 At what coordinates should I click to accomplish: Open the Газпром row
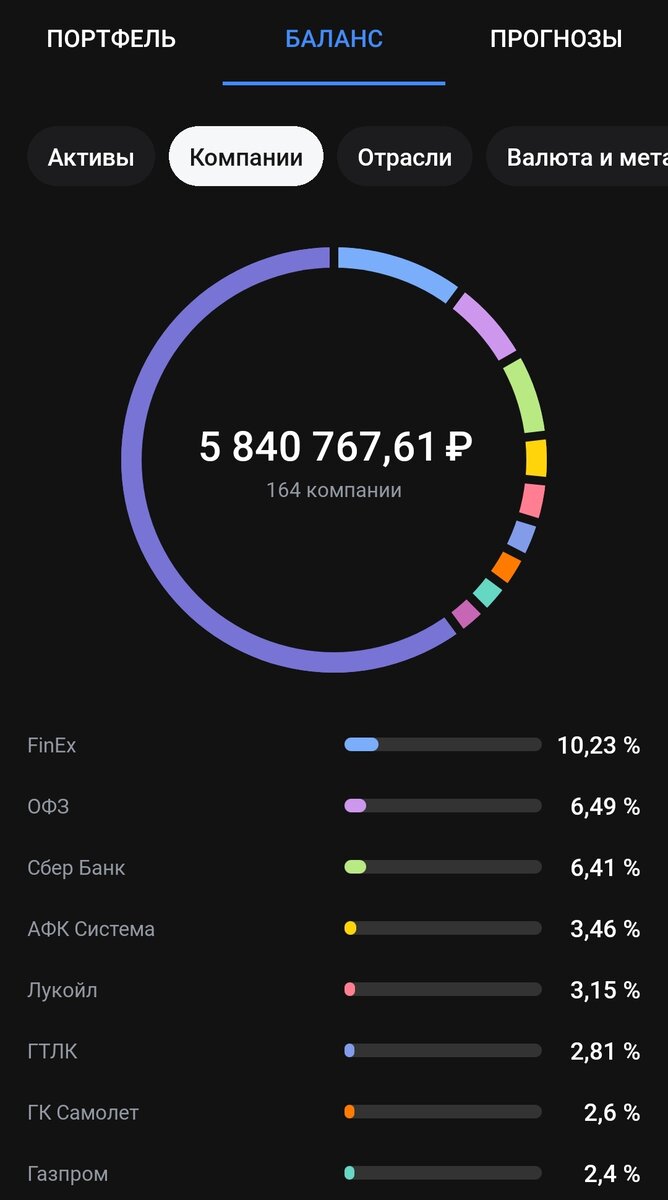[x=334, y=1173]
